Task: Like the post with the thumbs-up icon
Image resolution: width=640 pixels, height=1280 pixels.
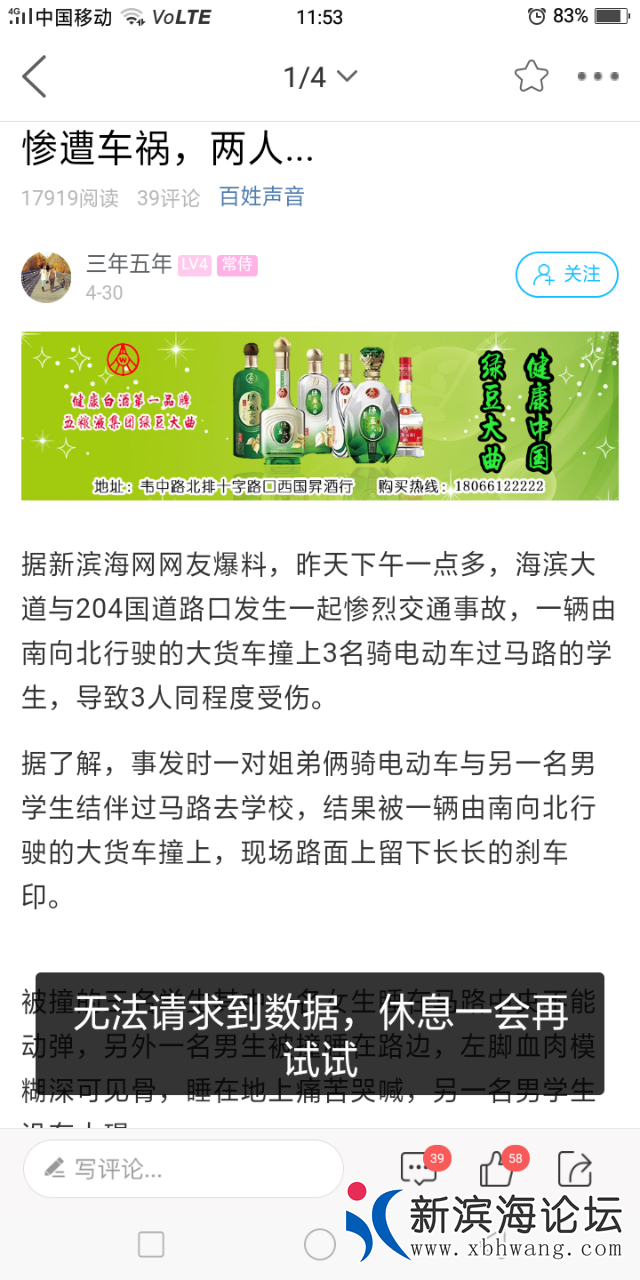Action: [x=496, y=1168]
